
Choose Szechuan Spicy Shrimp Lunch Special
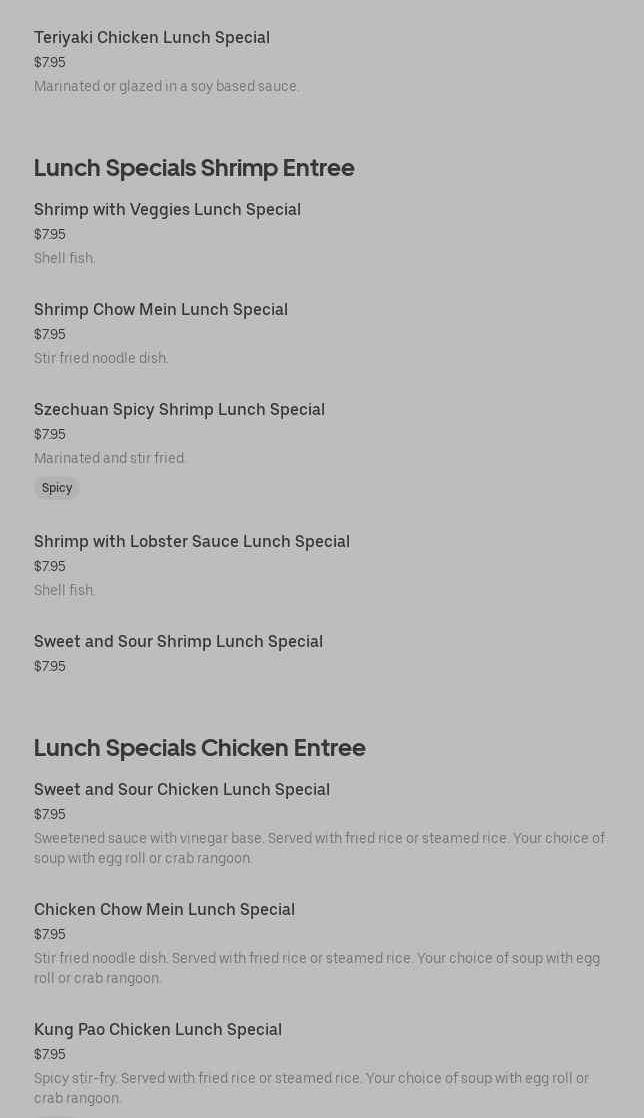[179, 410]
